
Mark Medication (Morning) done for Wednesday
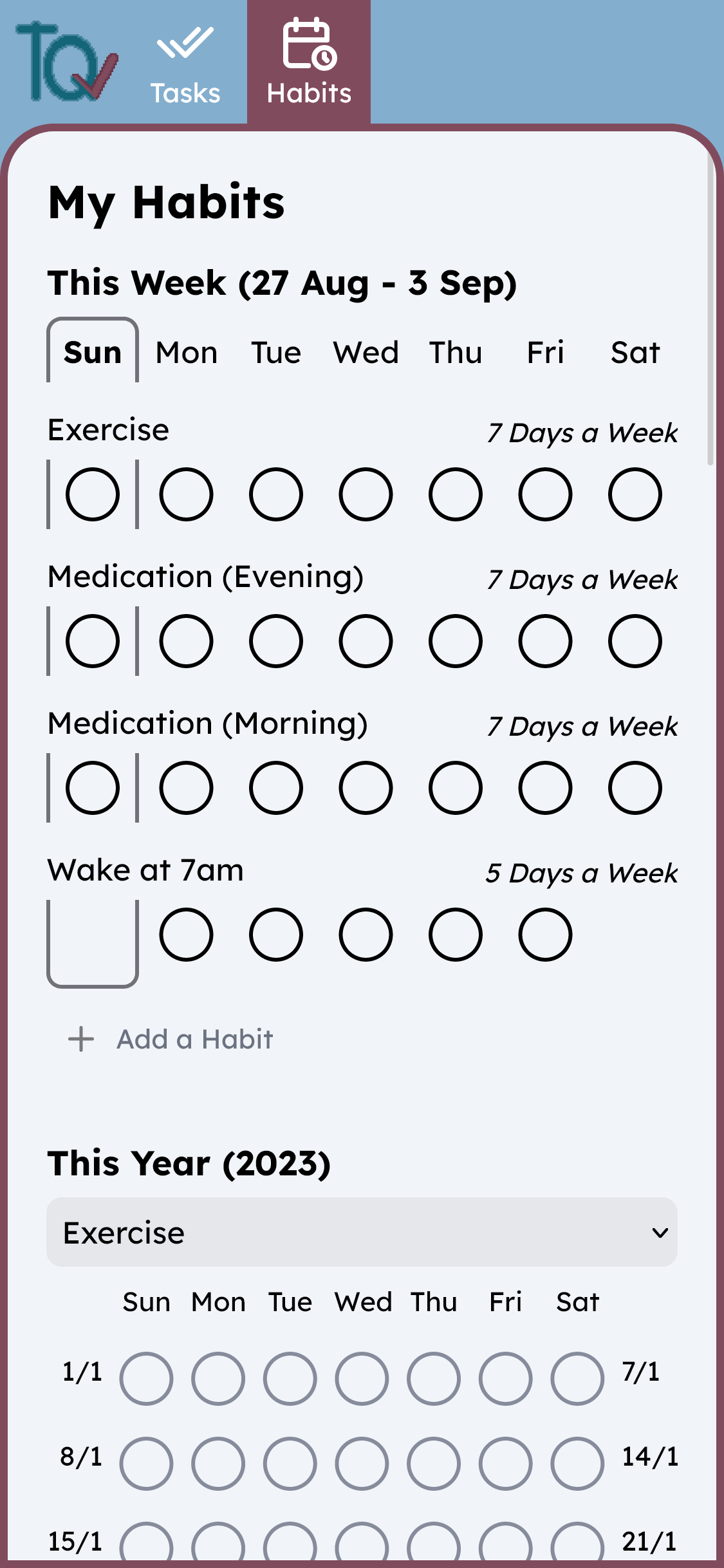(365, 787)
